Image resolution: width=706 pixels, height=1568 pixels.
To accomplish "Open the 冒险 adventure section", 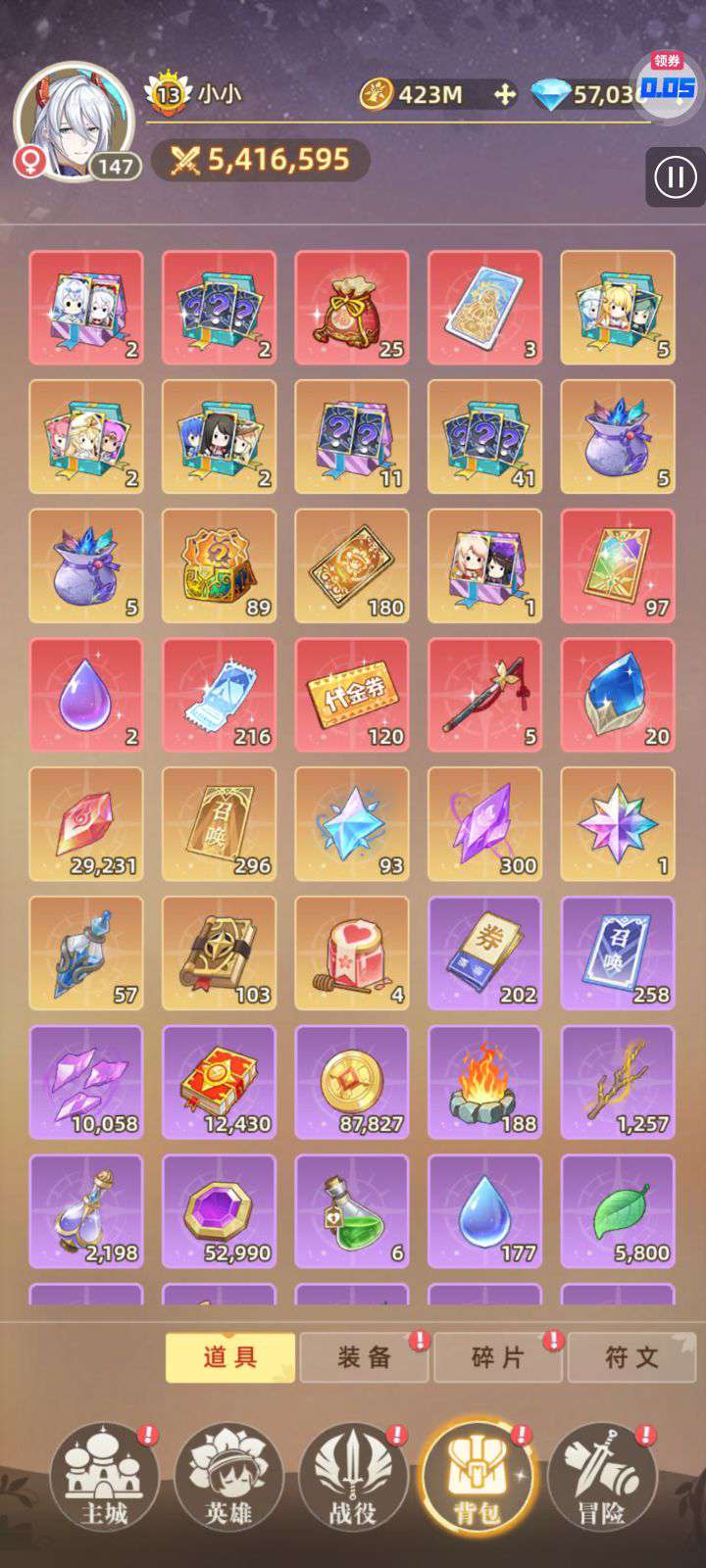I will (x=601, y=1477).
